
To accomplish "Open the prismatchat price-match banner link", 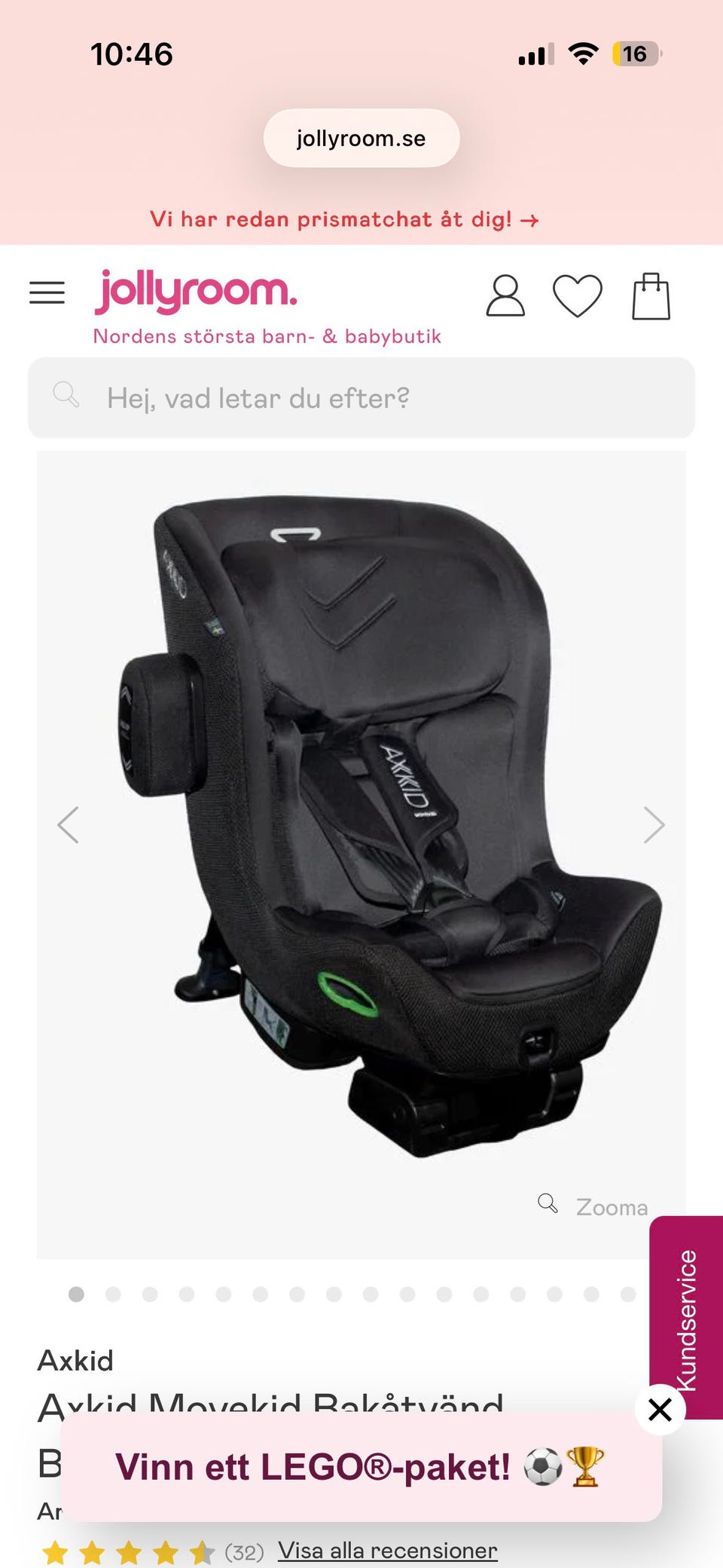I will click(x=344, y=219).
